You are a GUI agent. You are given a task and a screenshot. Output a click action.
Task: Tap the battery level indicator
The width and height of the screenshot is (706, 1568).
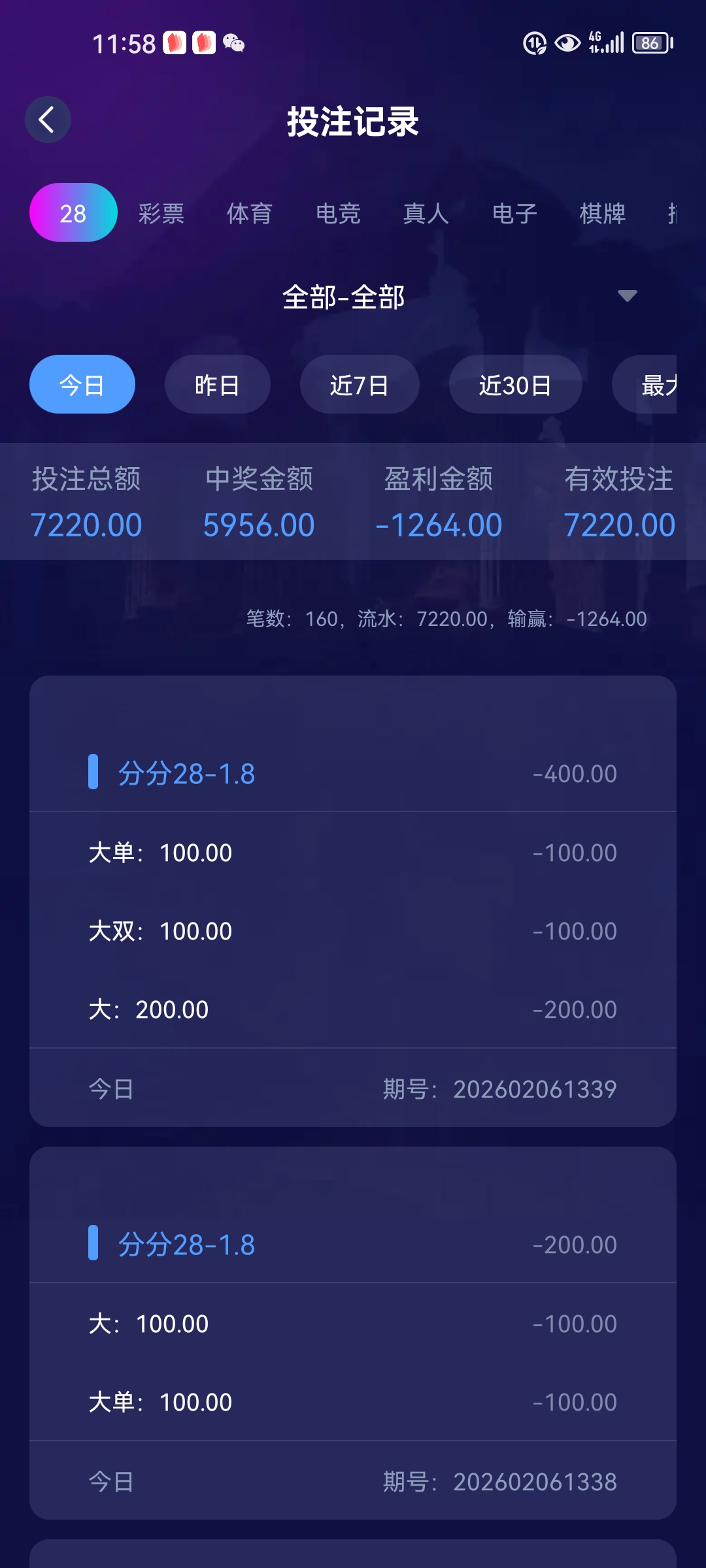click(x=650, y=43)
